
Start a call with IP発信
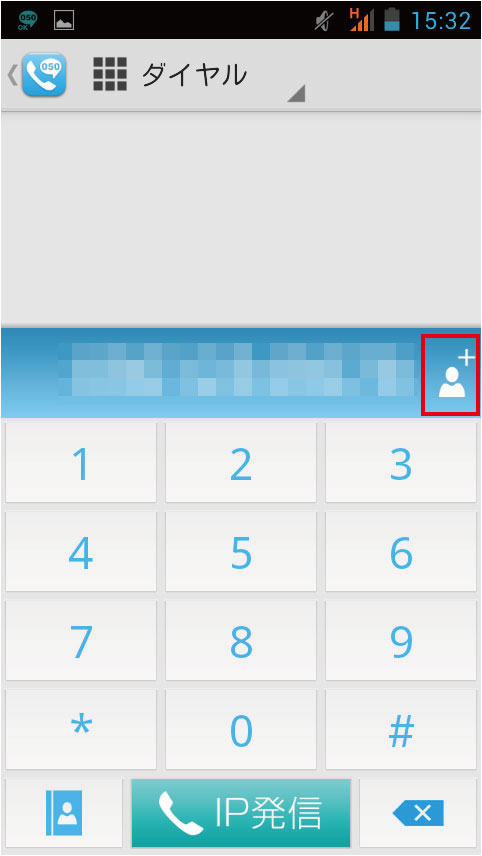pos(241,813)
